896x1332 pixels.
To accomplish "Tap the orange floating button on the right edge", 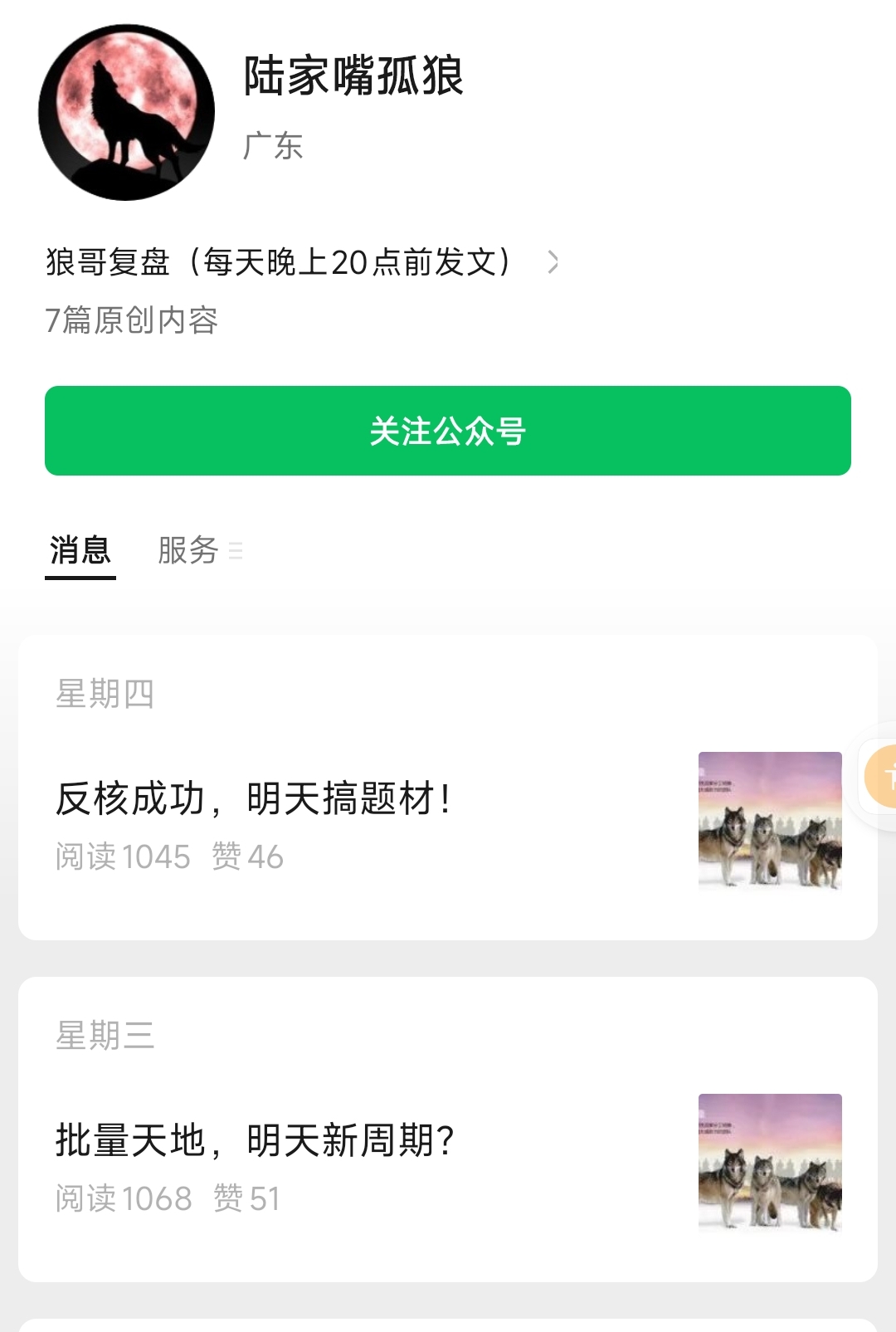I will [881, 777].
